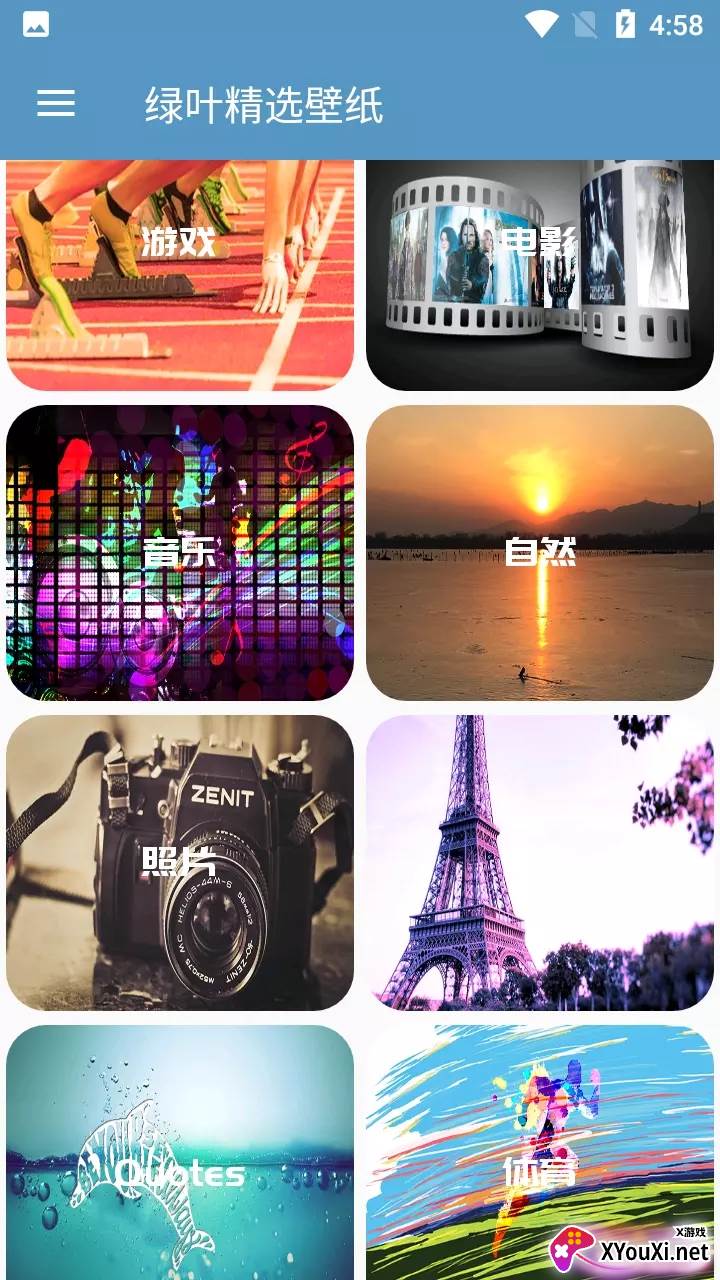Viewport: 720px width, 1280px height.
Task: Open the Eiffel Tower category tile
Action: [540, 862]
